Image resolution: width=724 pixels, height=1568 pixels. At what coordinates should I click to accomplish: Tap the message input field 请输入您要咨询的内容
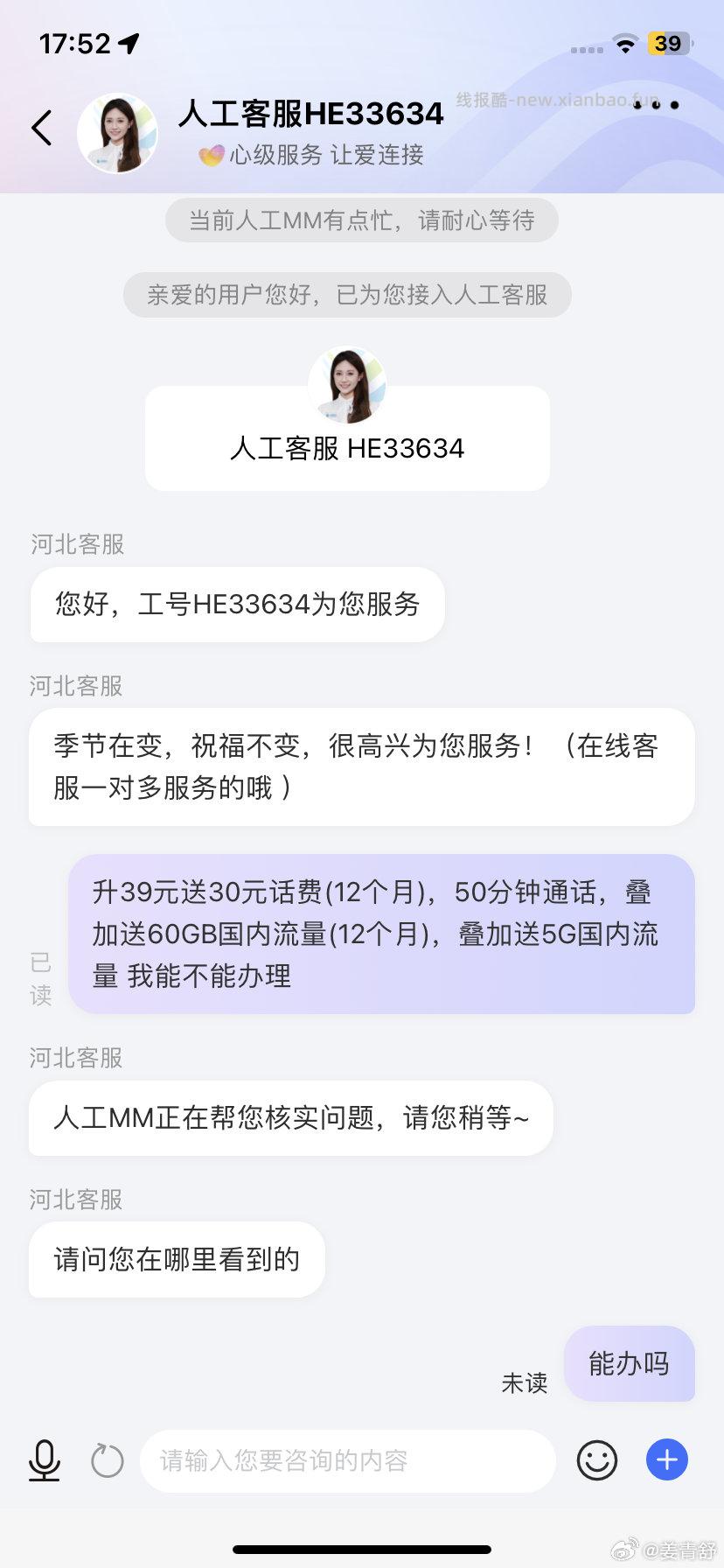click(347, 1459)
